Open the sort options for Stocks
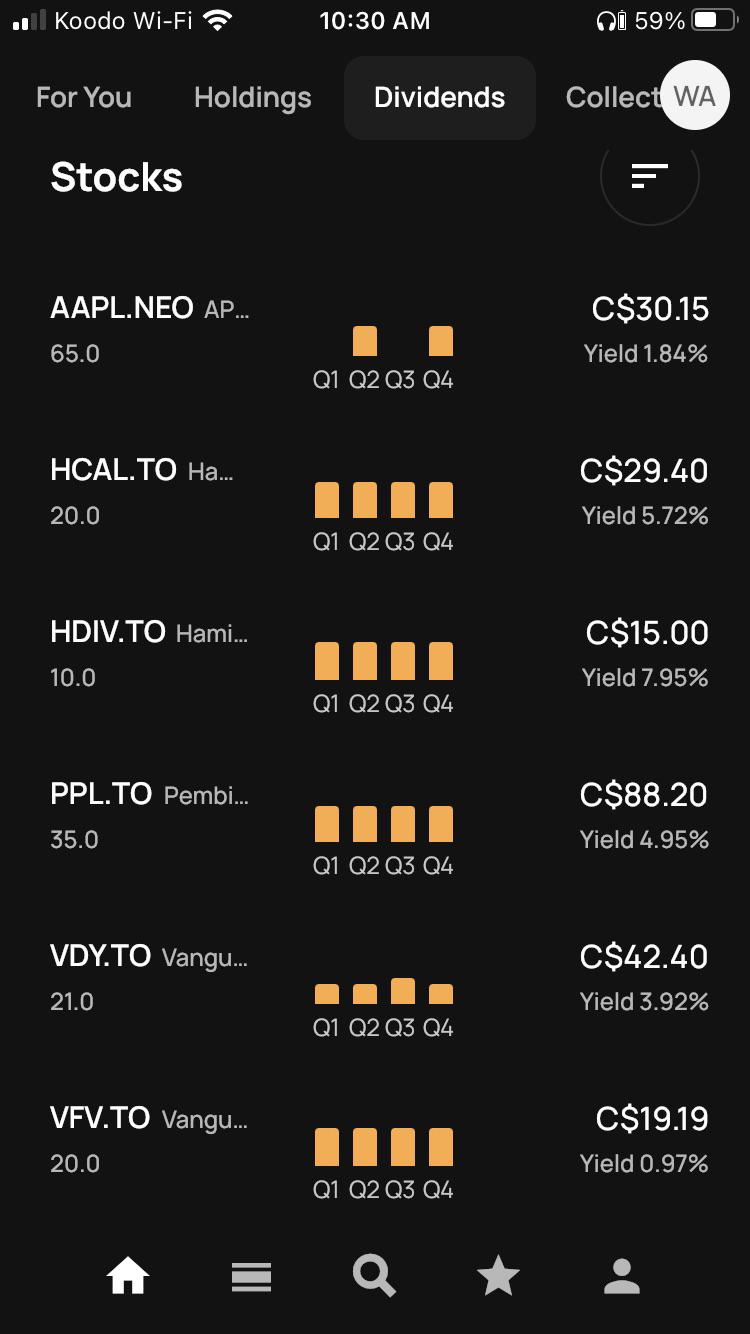This screenshot has height=1334, width=750. [649, 177]
